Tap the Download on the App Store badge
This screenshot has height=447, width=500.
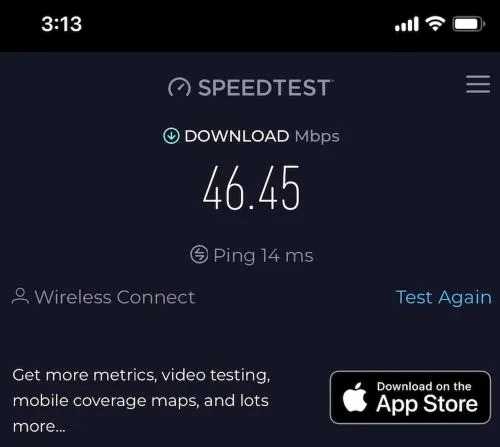click(410, 397)
